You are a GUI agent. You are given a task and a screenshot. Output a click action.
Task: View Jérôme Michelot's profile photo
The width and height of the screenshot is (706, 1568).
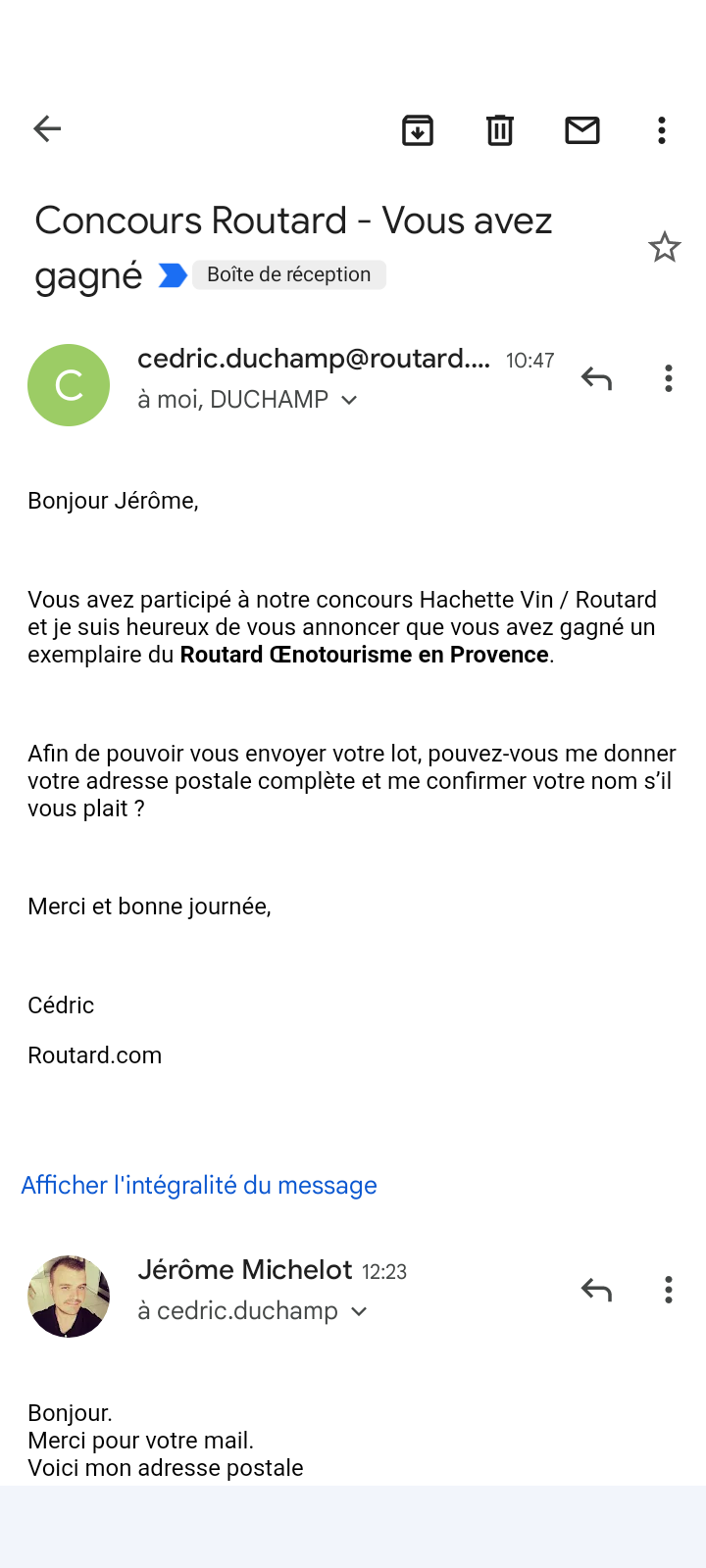pos(69,1297)
